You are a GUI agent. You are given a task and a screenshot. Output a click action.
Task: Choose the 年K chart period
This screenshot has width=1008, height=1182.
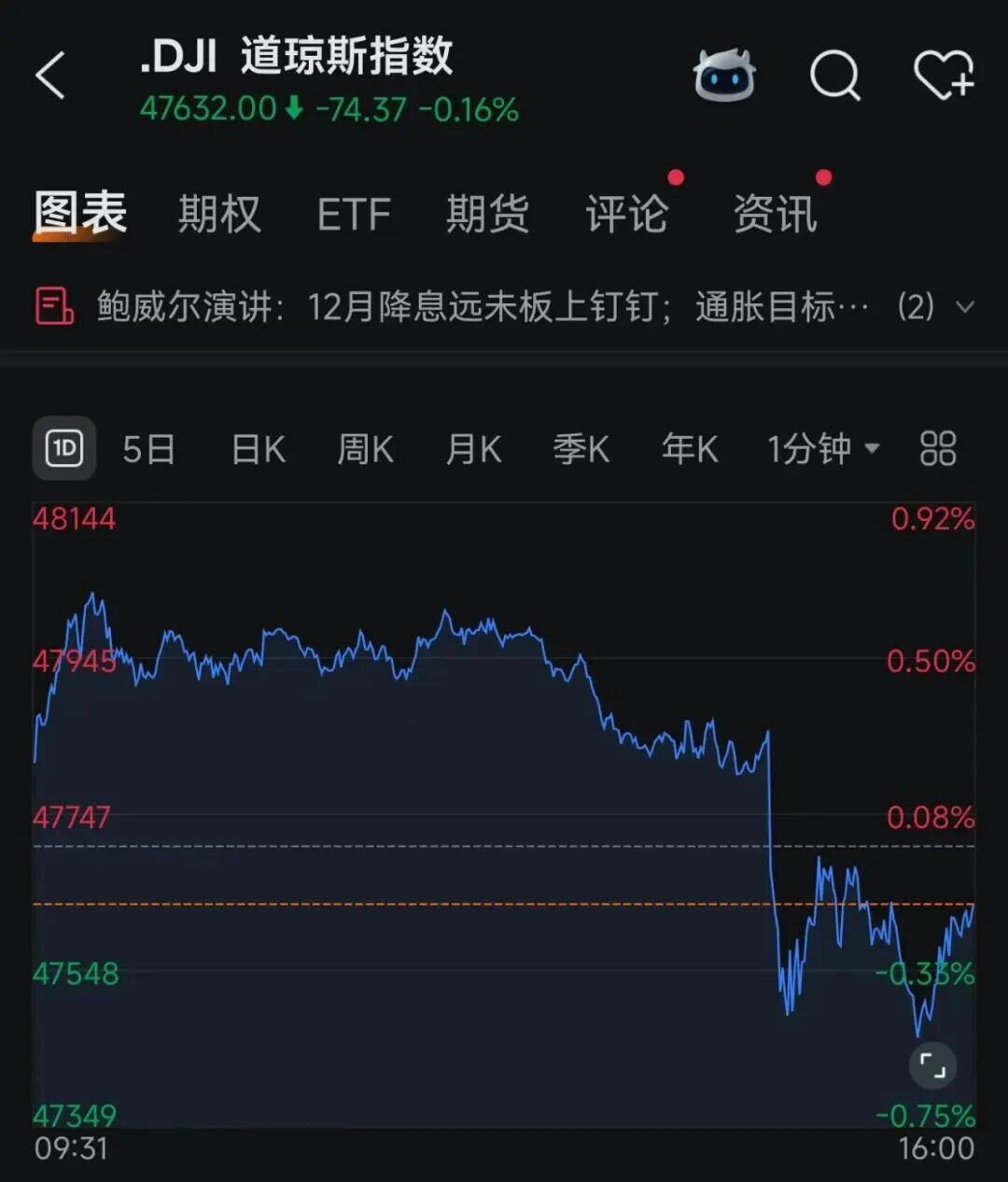690,449
